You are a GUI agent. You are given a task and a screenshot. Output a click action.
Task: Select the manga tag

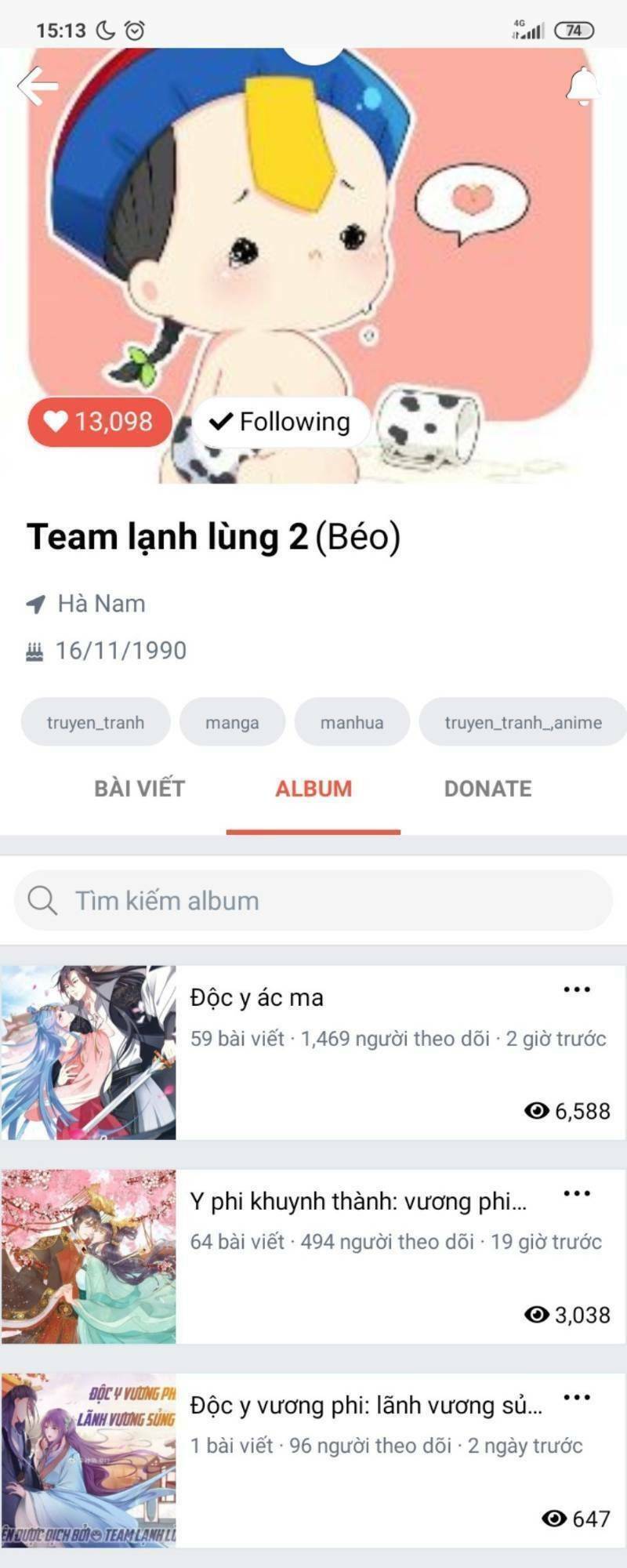pos(232,722)
